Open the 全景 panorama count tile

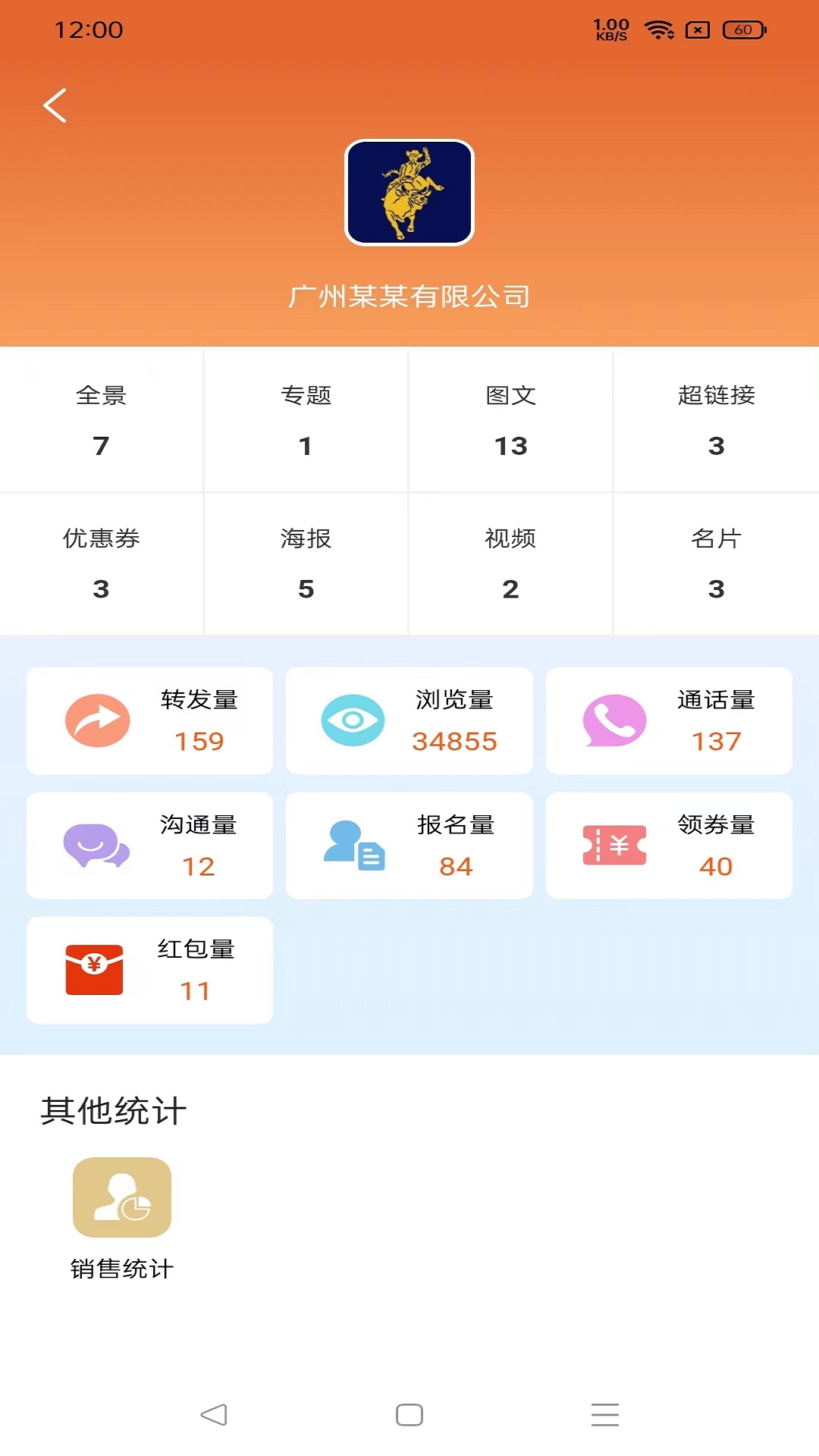tap(101, 419)
